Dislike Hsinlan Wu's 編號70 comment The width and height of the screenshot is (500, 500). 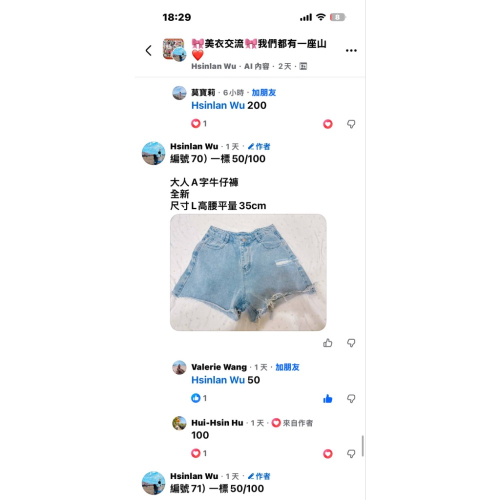pyautogui.click(x=351, y=343)
